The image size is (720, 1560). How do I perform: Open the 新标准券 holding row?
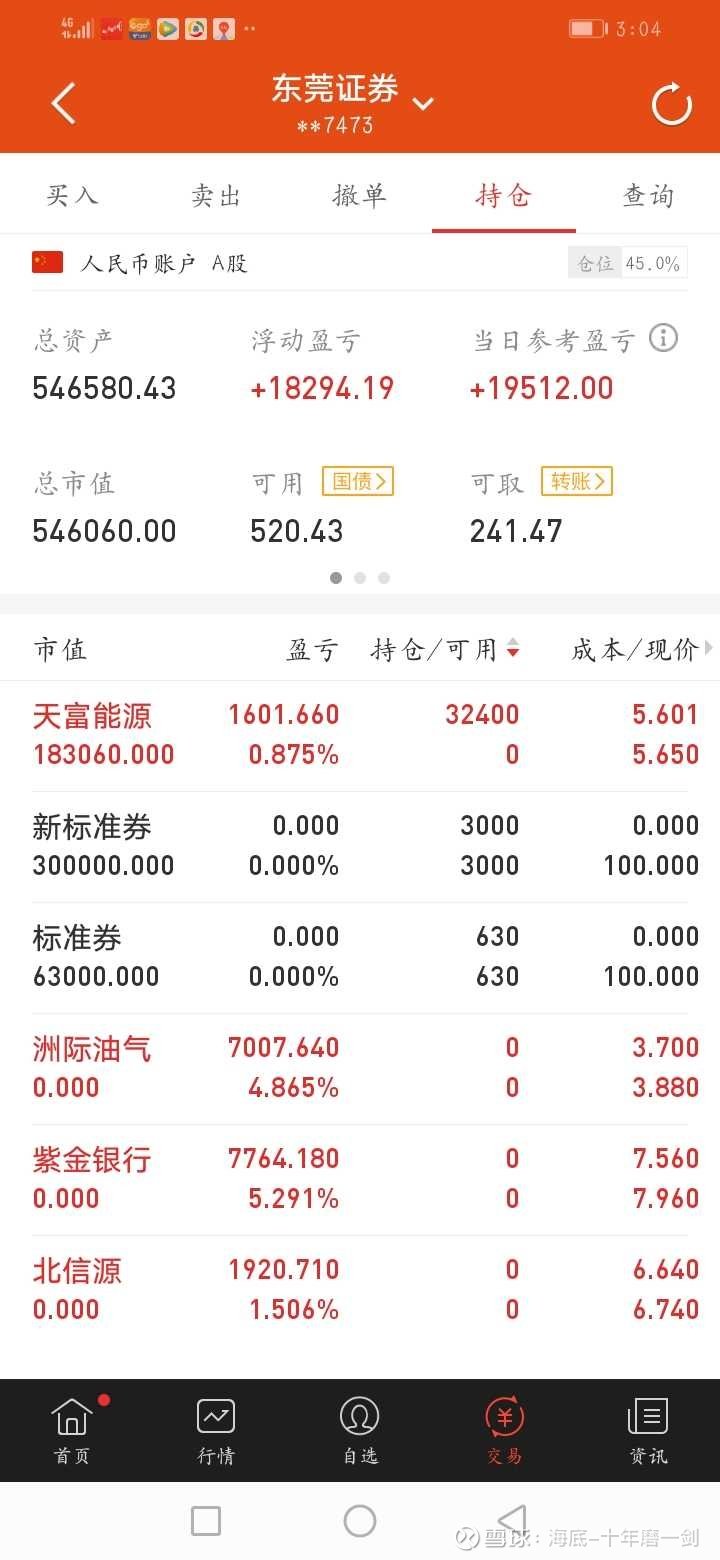(360, 846)
